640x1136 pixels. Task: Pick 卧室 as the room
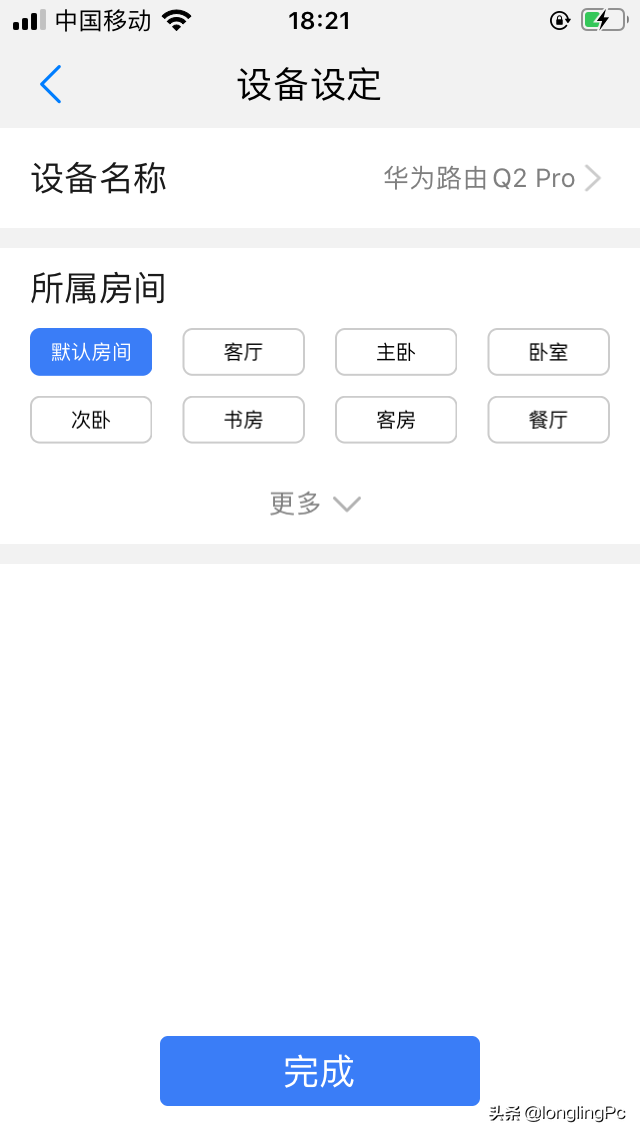[x=549, y=352]
